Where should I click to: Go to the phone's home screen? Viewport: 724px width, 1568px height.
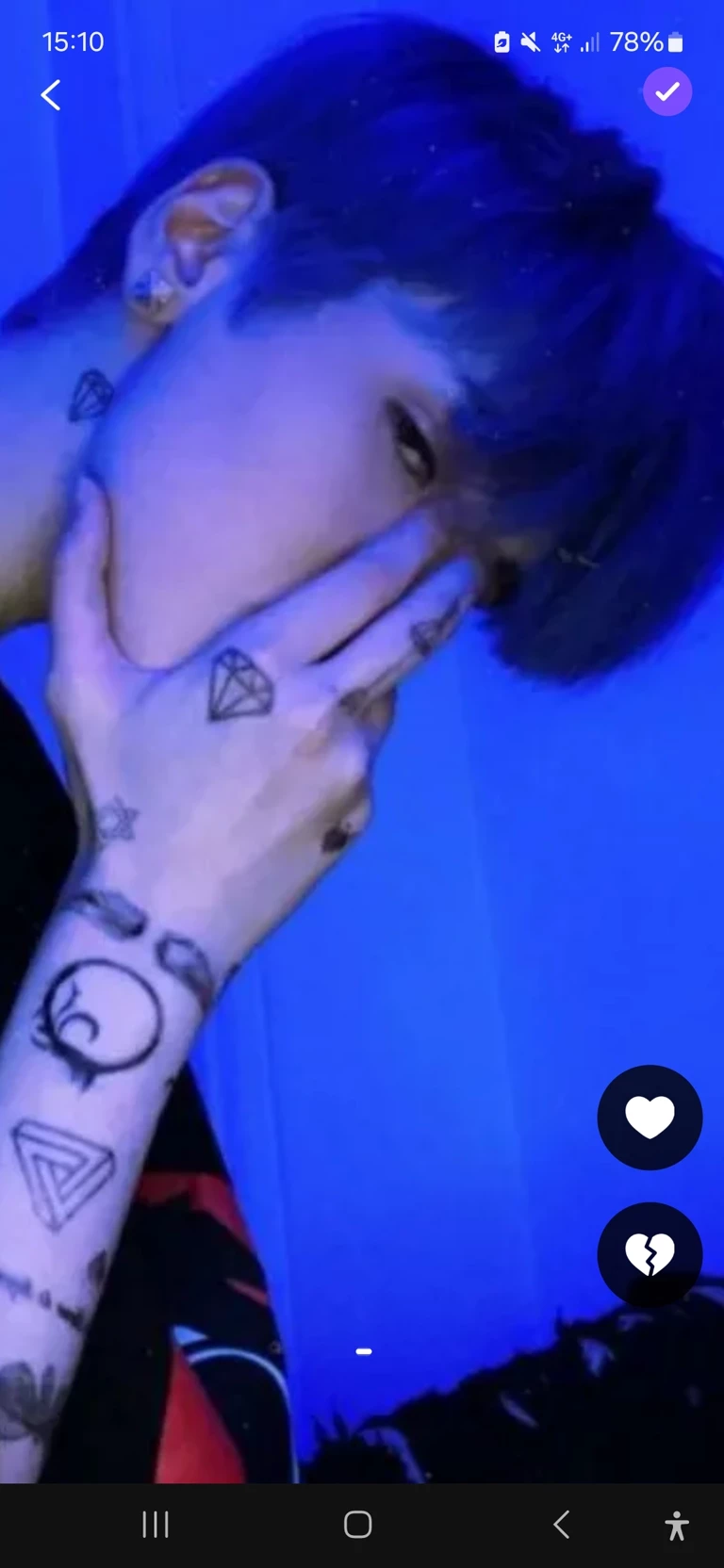pos(358,1525)
